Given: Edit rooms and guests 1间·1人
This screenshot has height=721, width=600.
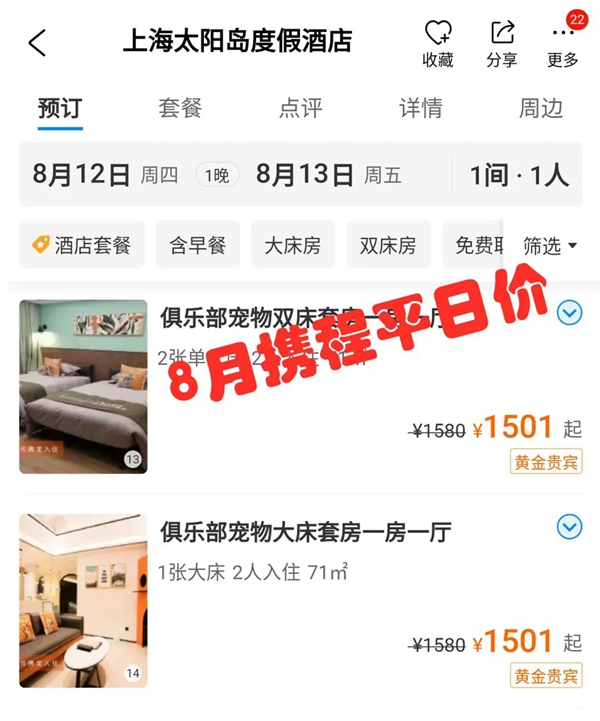Looking at the screenshot, I should pos(519,175).
